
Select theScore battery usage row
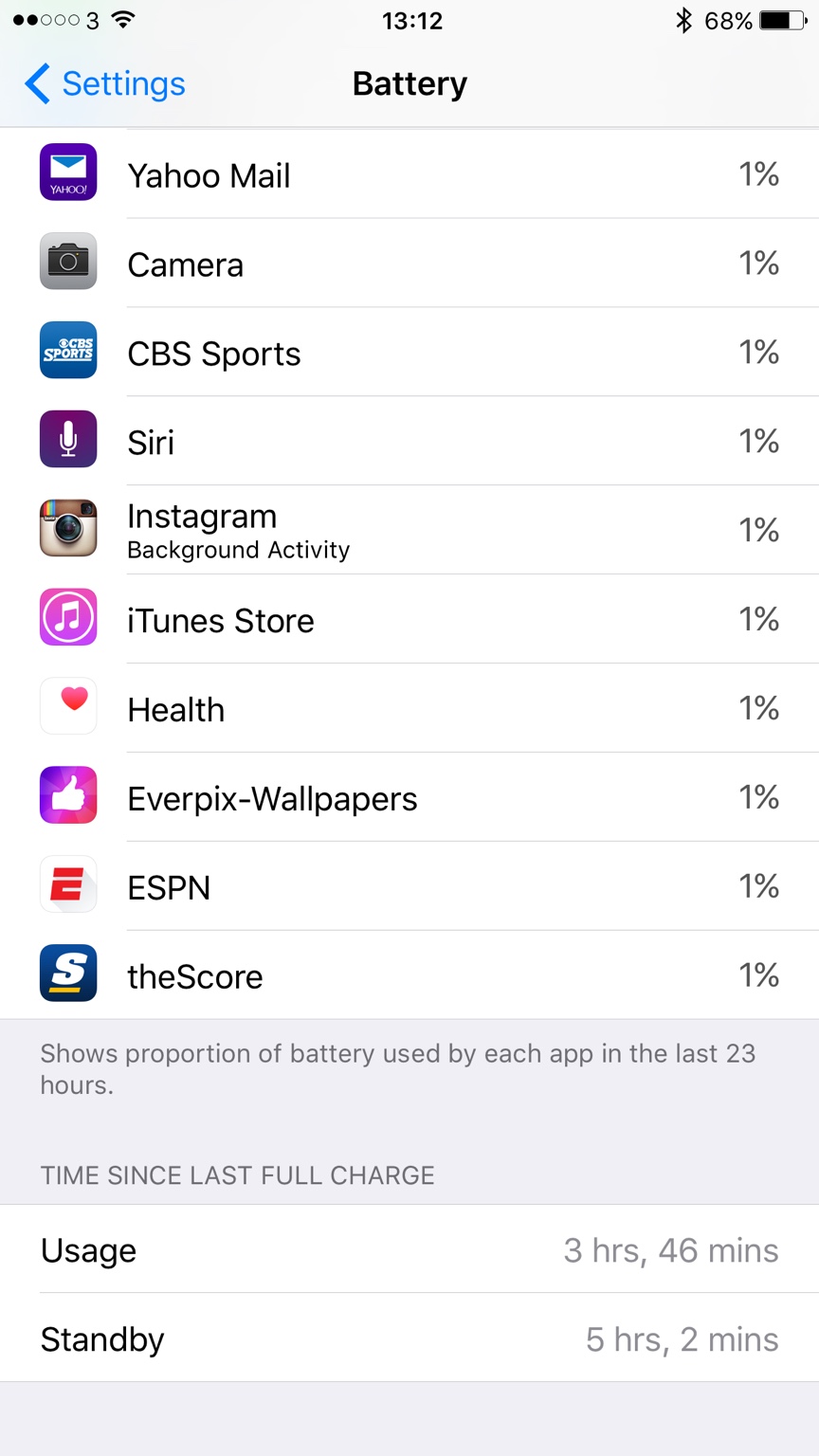coord(409,976)
